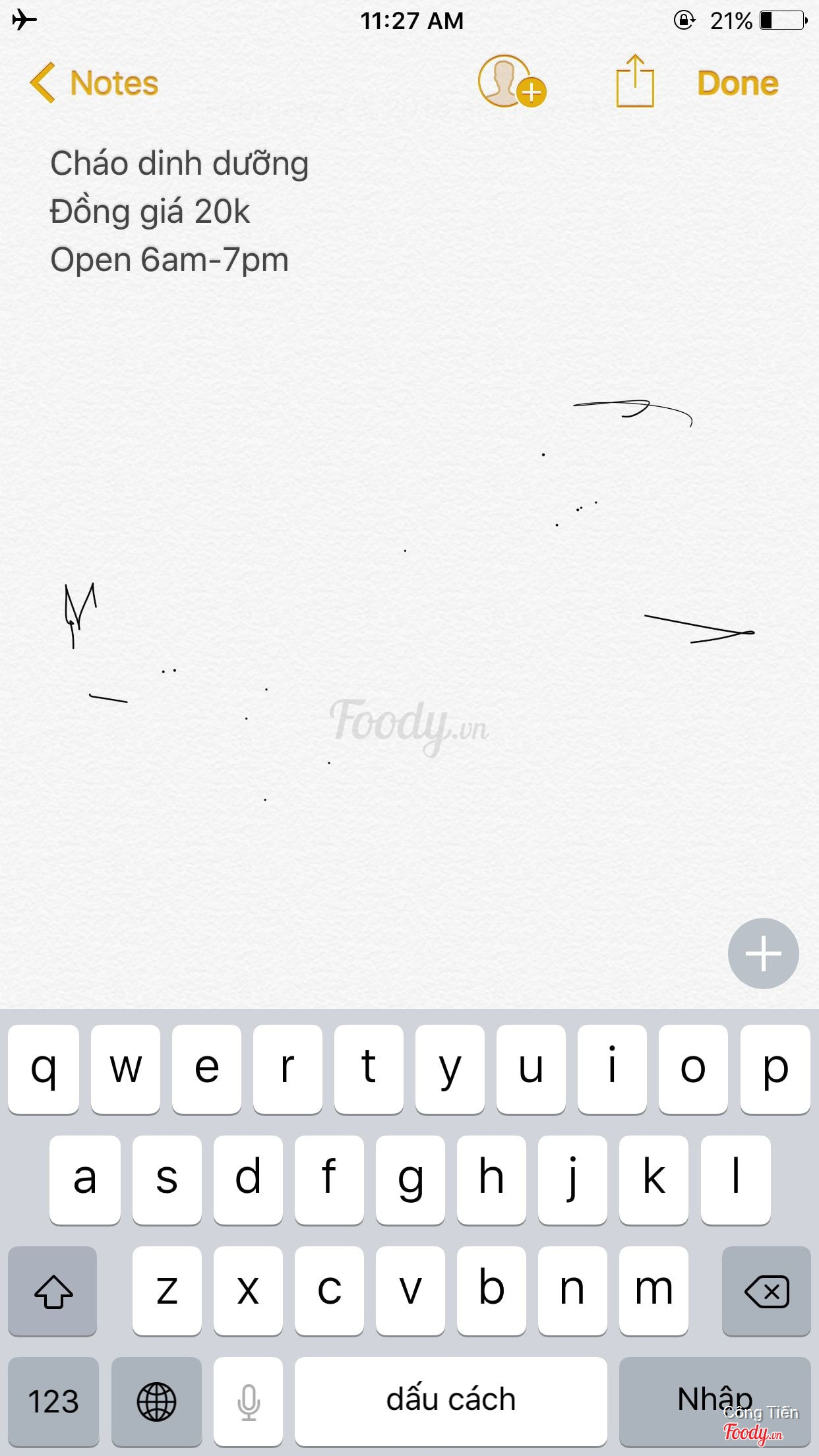Delete a character with backspace
819x1456 pixels.
click(x=766, y=1290)
